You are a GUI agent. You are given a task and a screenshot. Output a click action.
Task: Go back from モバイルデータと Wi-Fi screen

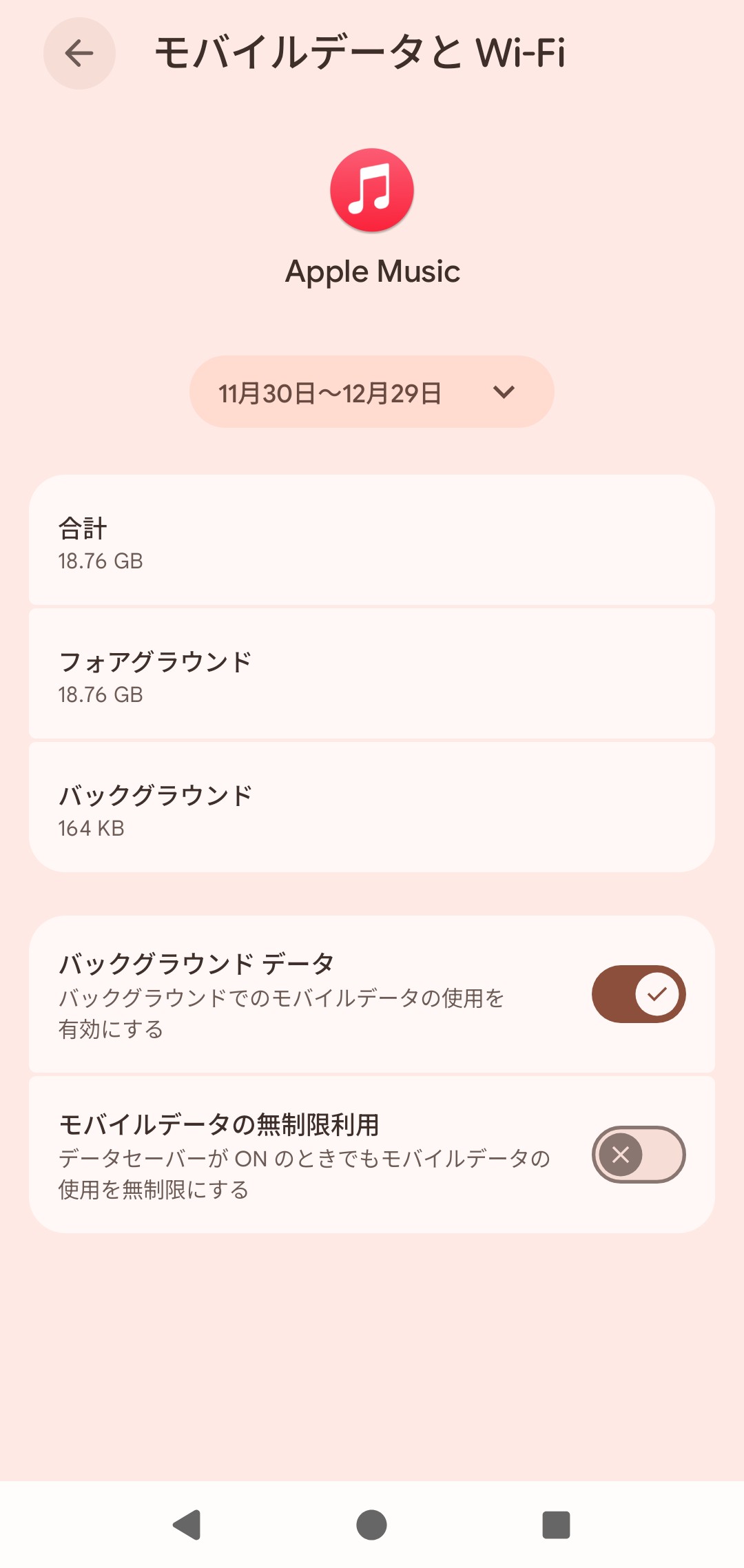pos(79,53)
